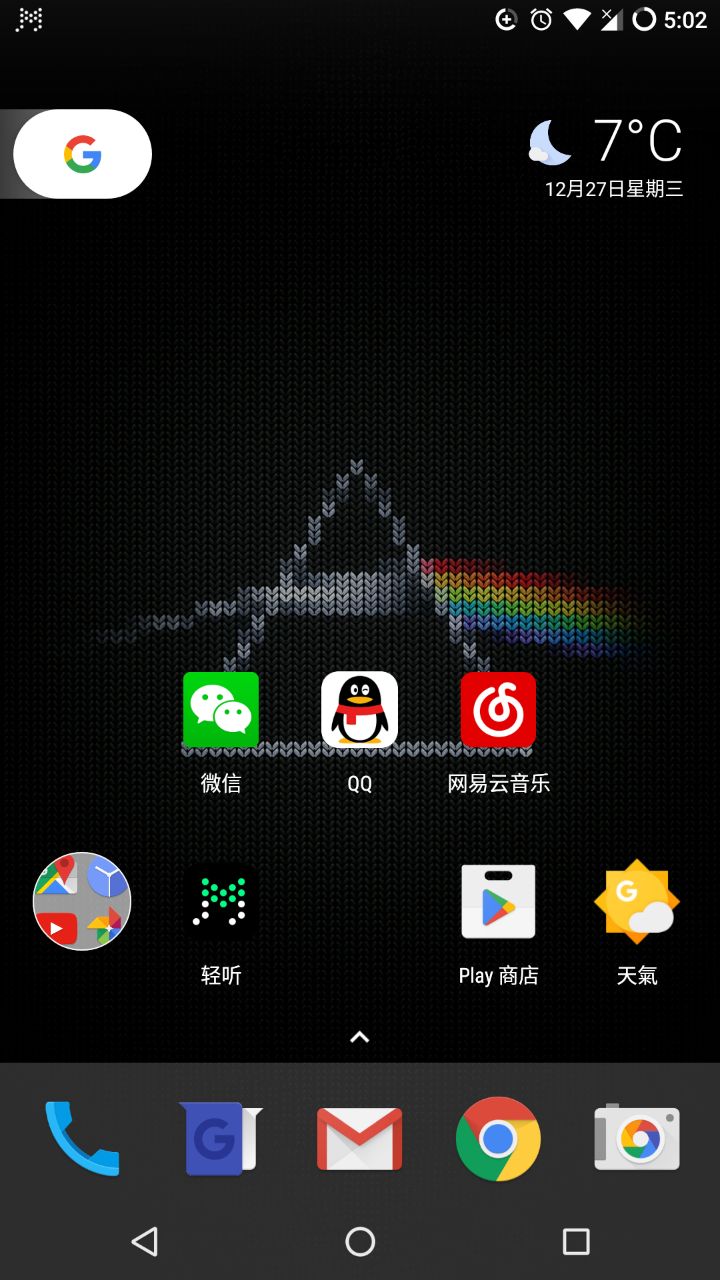The image size is (720, 1280).
Task: Open the Google search pill
Action: [x=82, y=154]
